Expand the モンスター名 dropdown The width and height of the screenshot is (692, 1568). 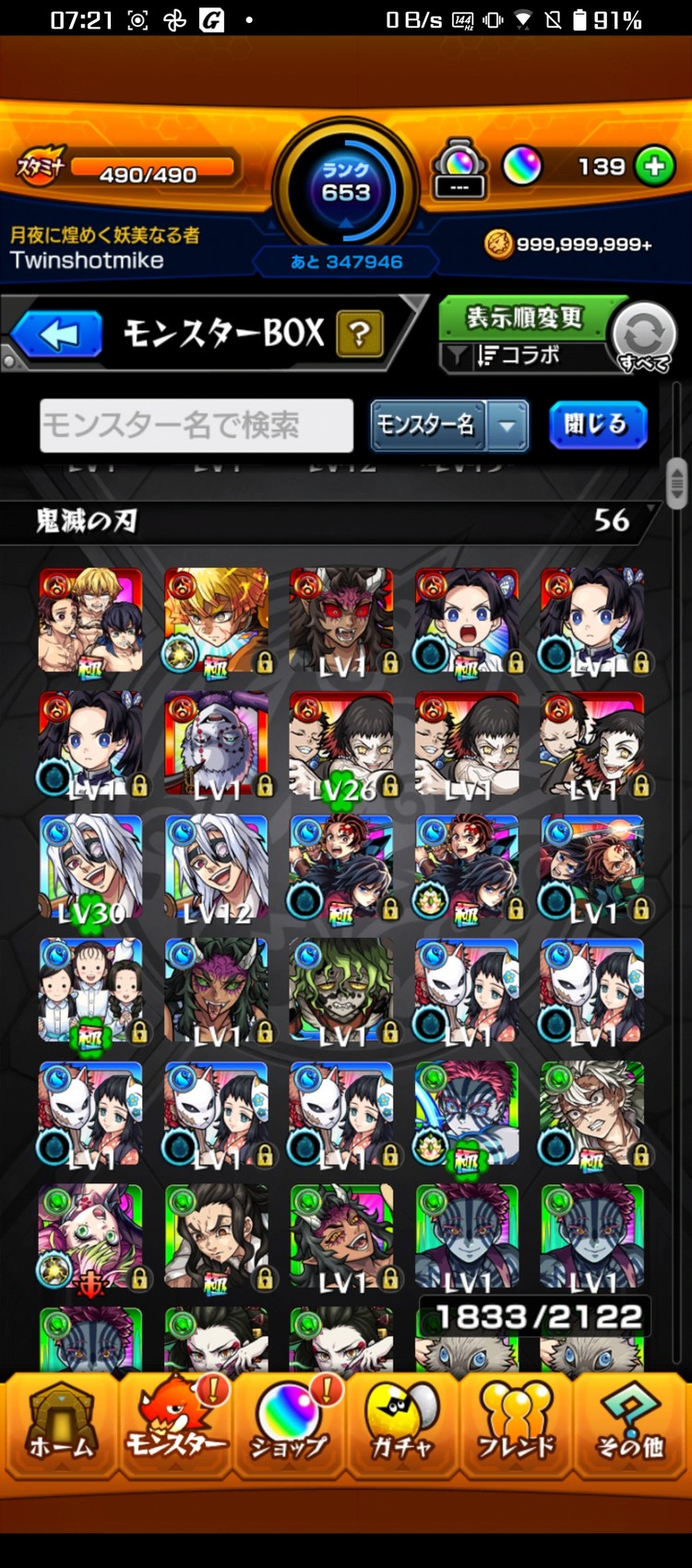507,425
